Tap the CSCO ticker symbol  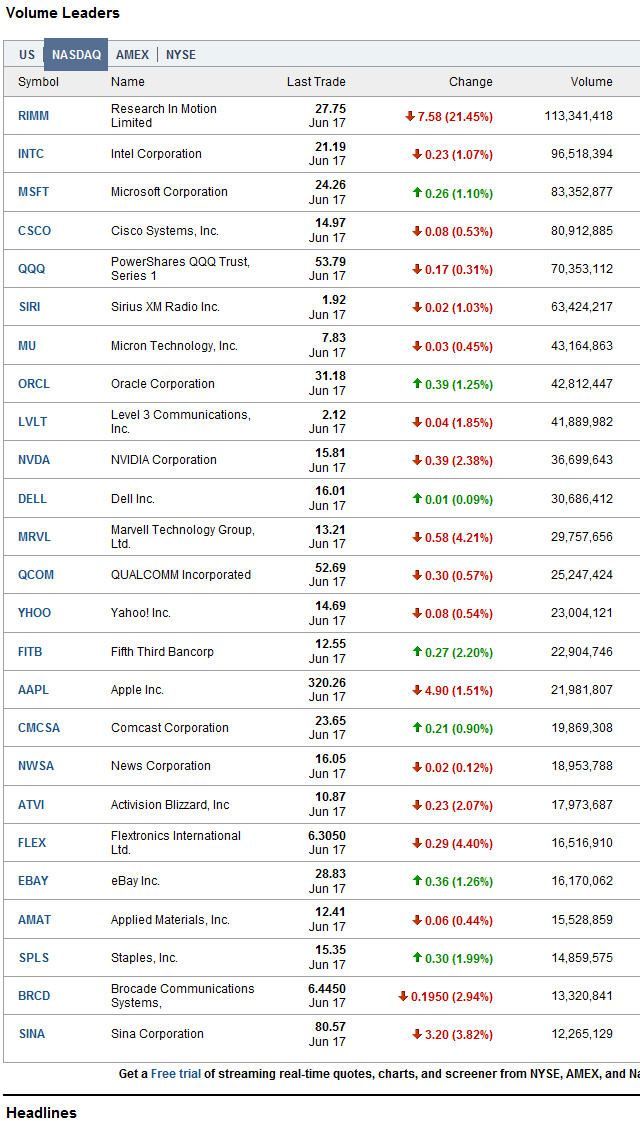pyautogui.click(x=34, y=231)
